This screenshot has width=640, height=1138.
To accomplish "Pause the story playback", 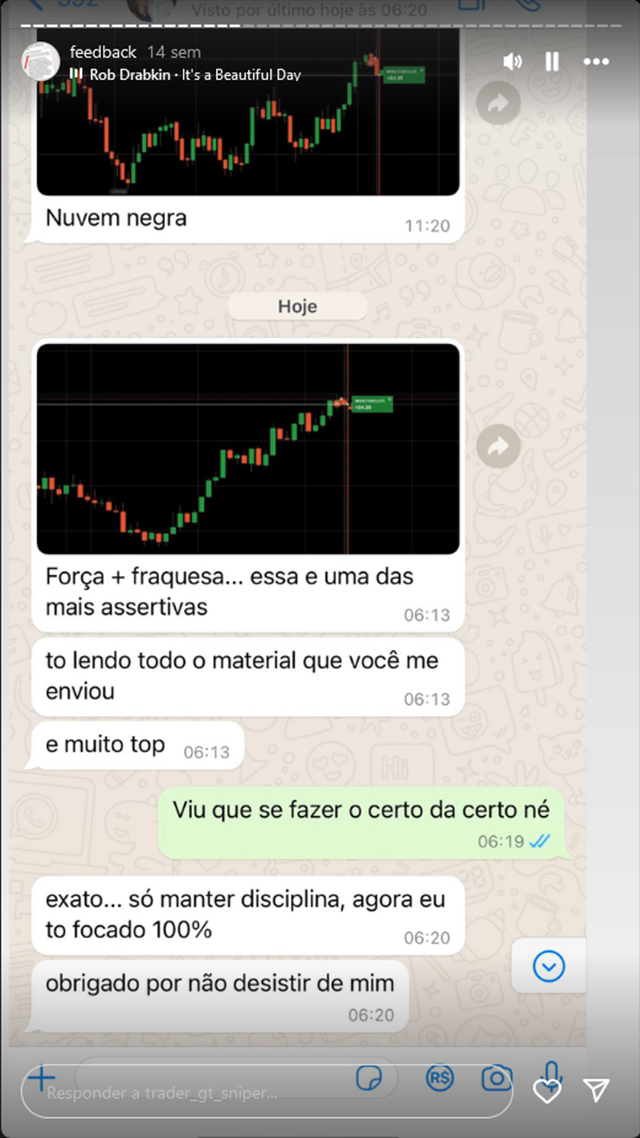I will point(552,62).
